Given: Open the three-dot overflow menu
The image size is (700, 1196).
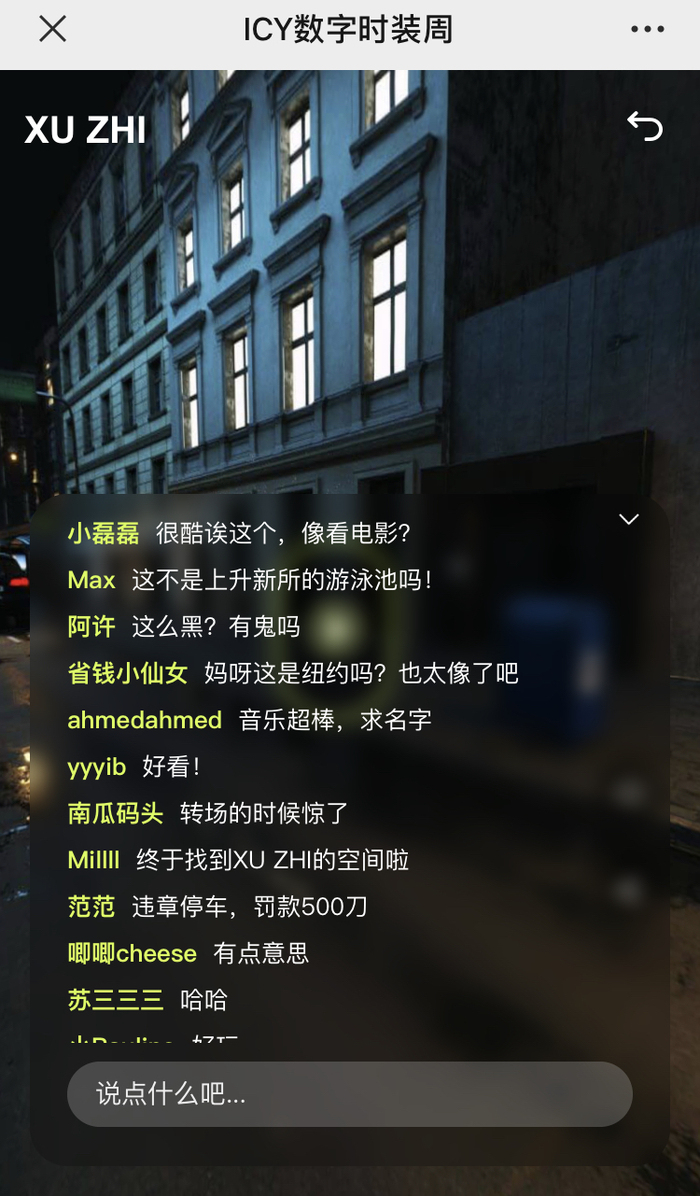Looking at the screenshot, I should 647,30.
